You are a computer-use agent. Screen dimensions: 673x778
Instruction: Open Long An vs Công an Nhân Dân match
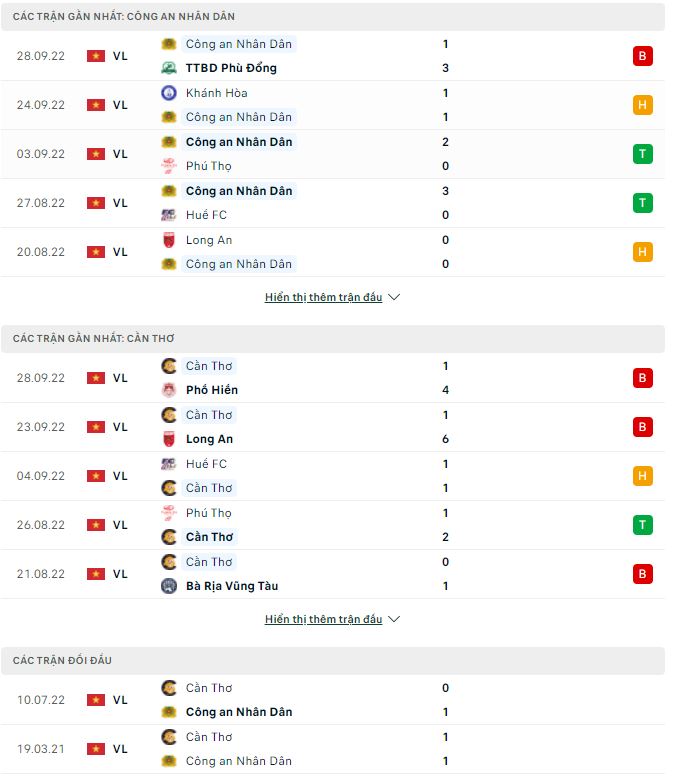pyautogui.click(x=300, y=252)
